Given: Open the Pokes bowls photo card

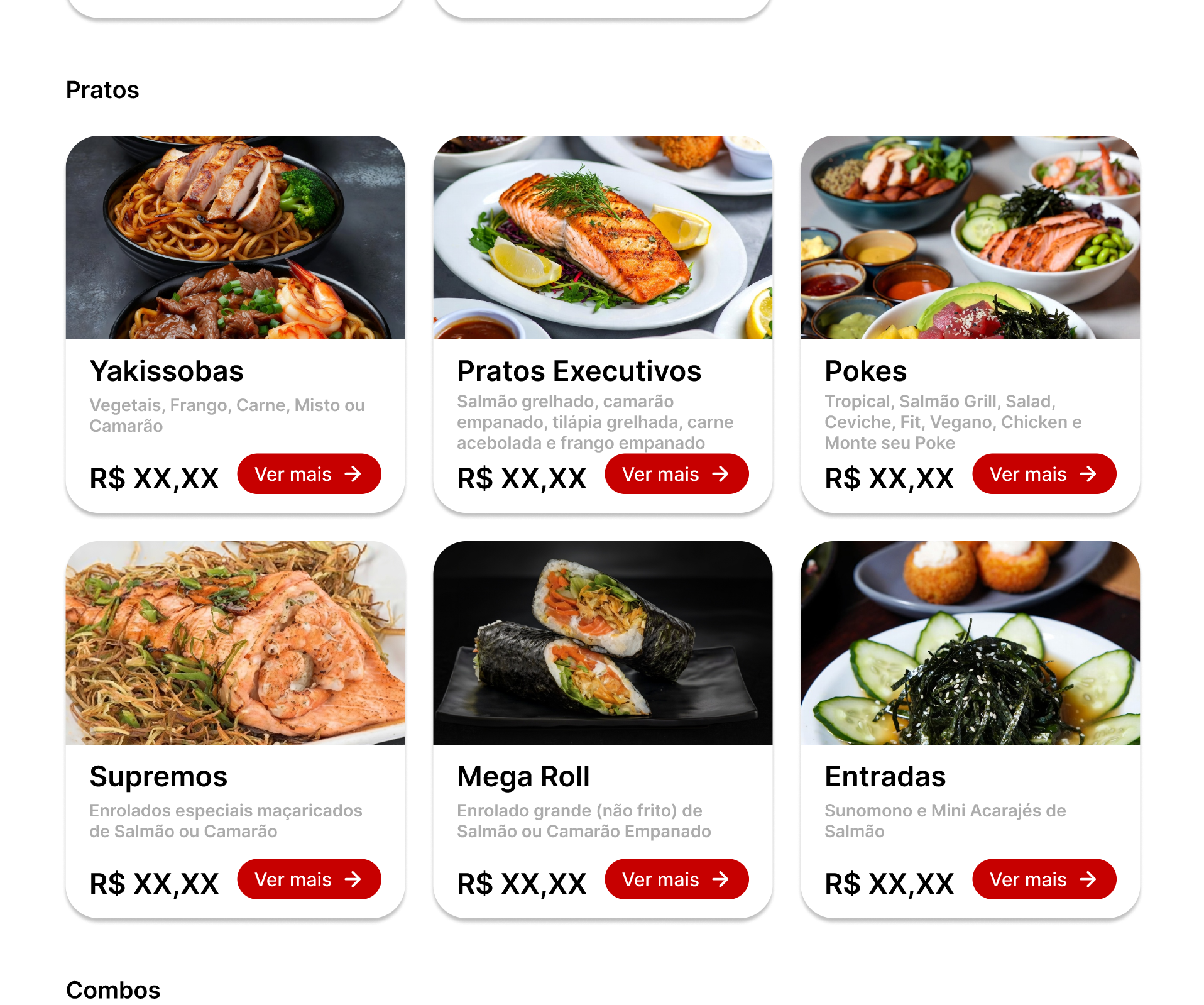Looking at the screenshot, I should [x=970, y=238].
